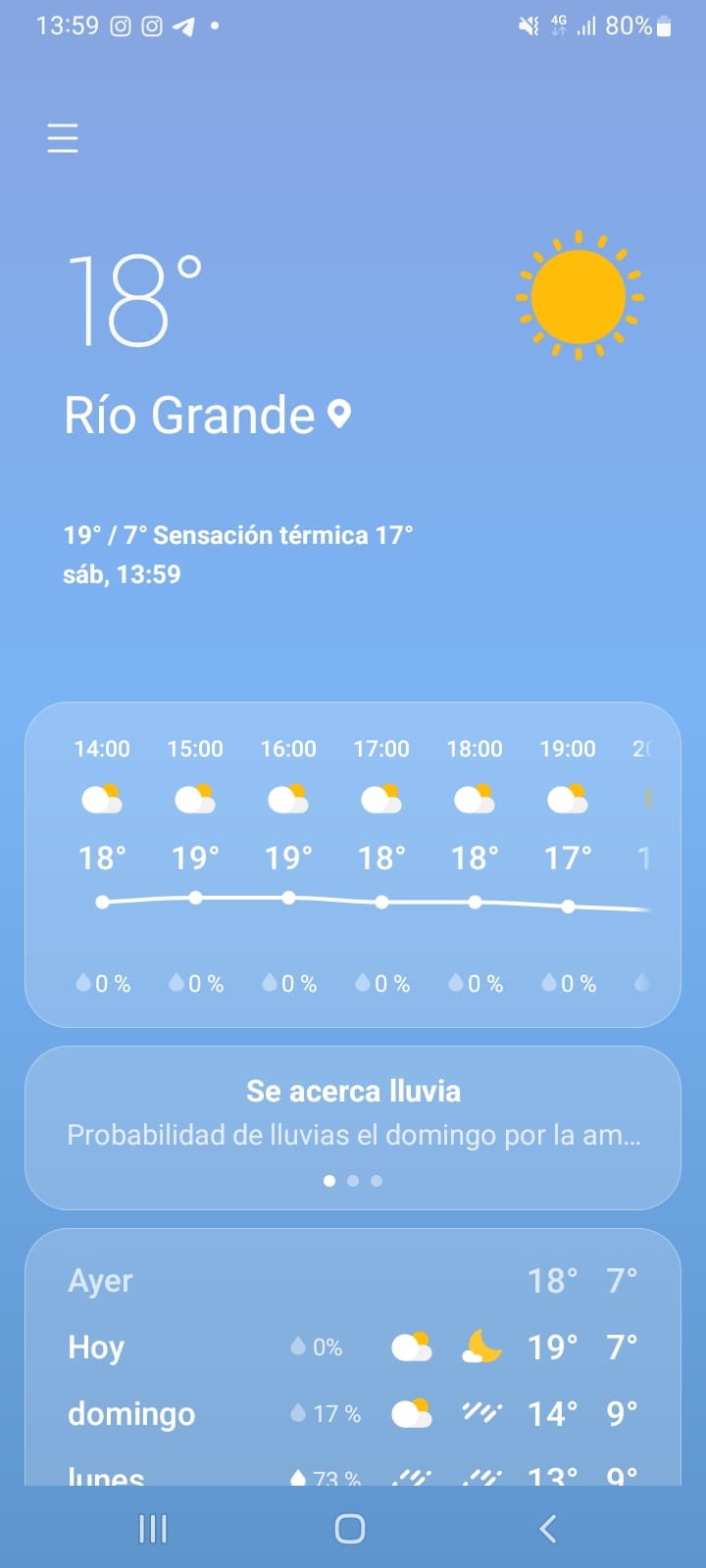View yesterday's weather in the Ayer row
Viewport: 706px width, 1568px height.
(x=353, y=1281)
